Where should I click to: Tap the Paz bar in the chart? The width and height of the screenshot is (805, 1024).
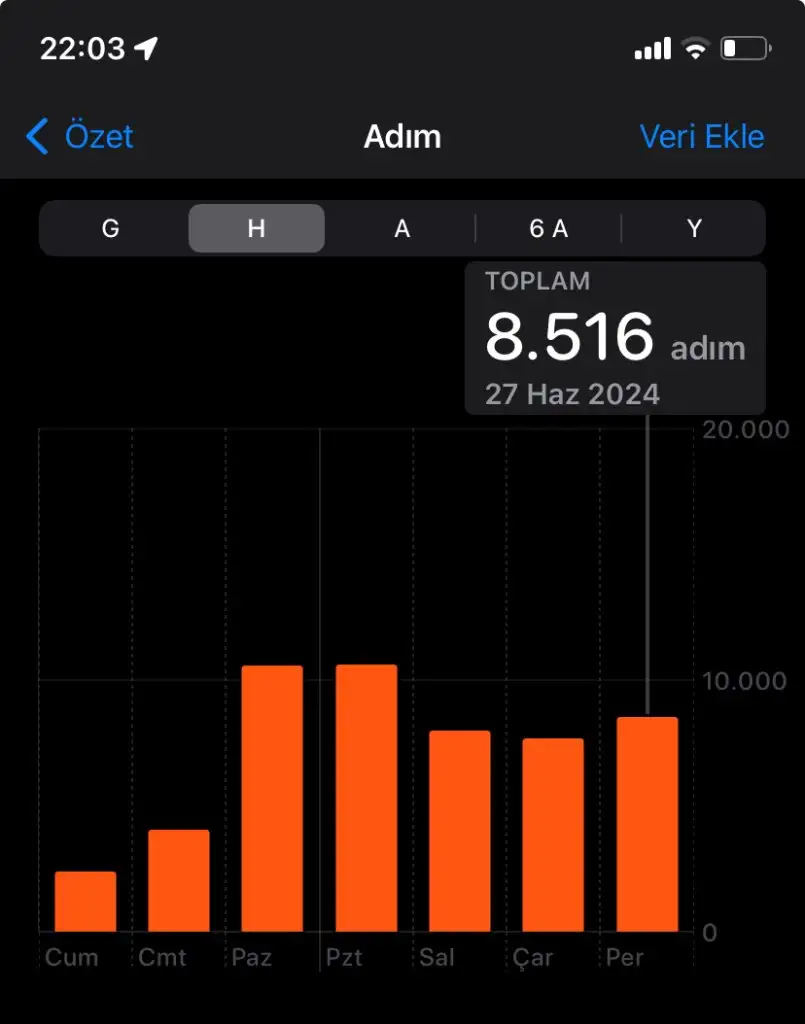coord(272,798)
